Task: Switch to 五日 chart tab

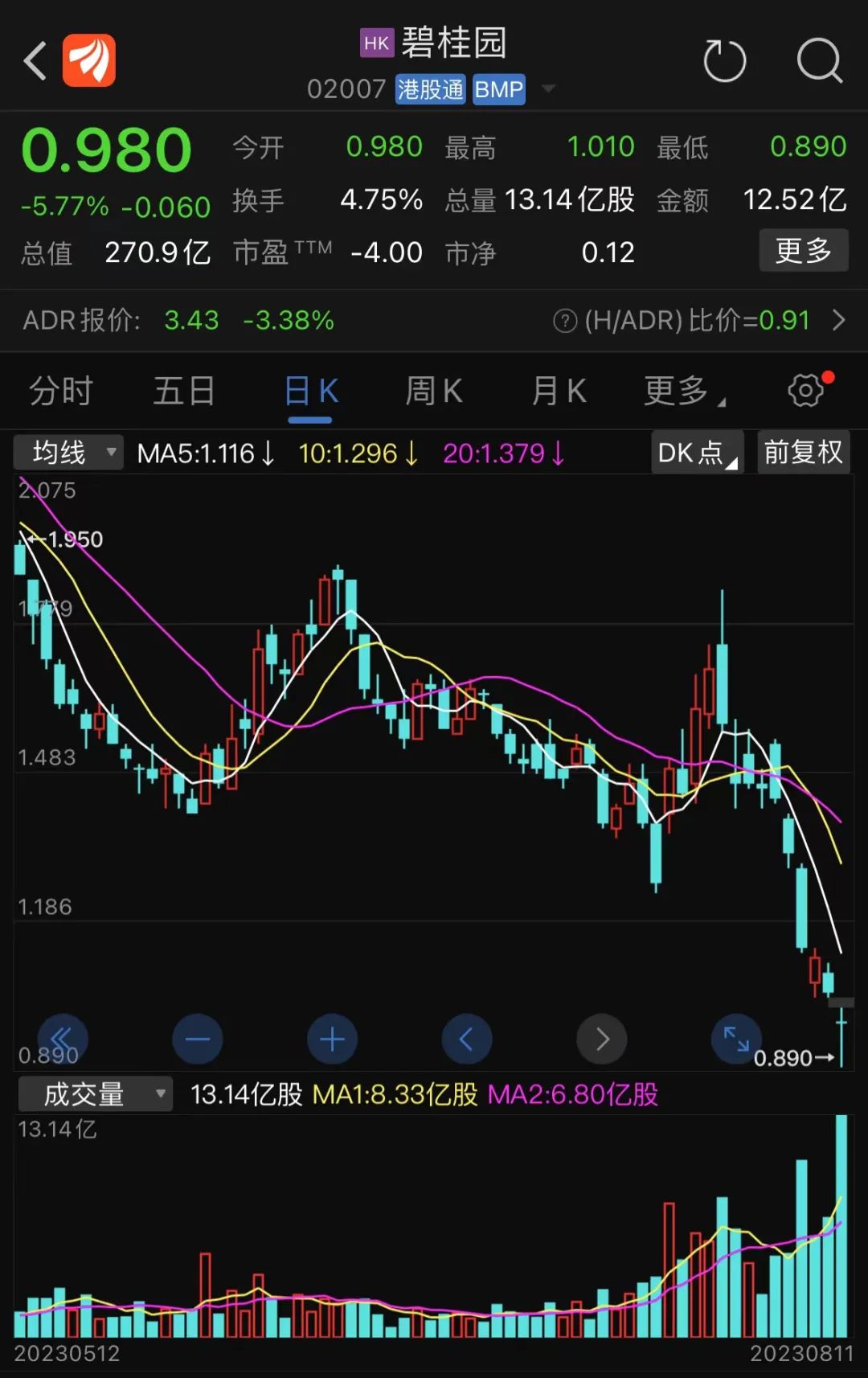Action: coord(184,392)
